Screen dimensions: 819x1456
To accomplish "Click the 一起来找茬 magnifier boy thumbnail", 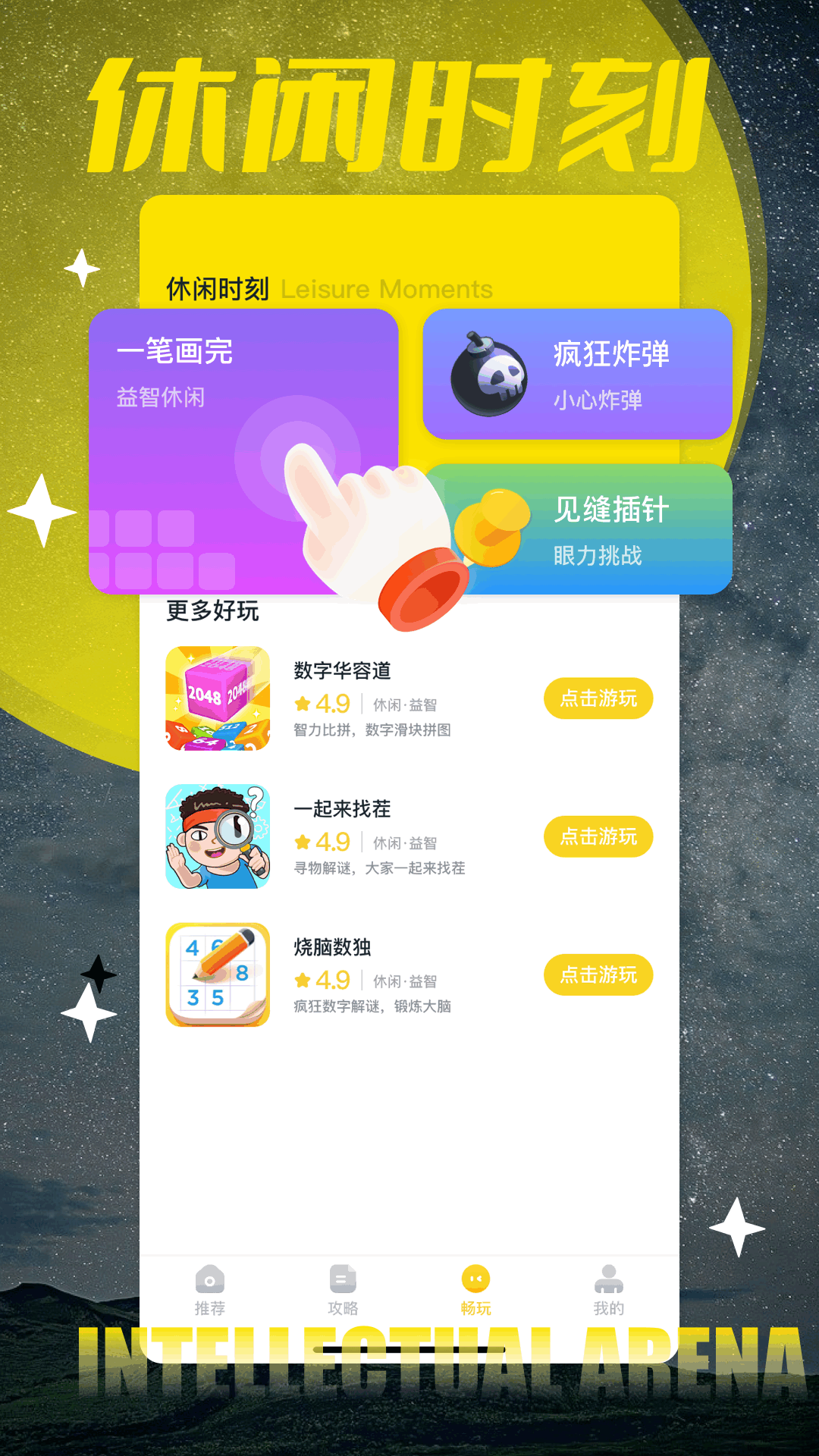I will click(x=218, y=836).
